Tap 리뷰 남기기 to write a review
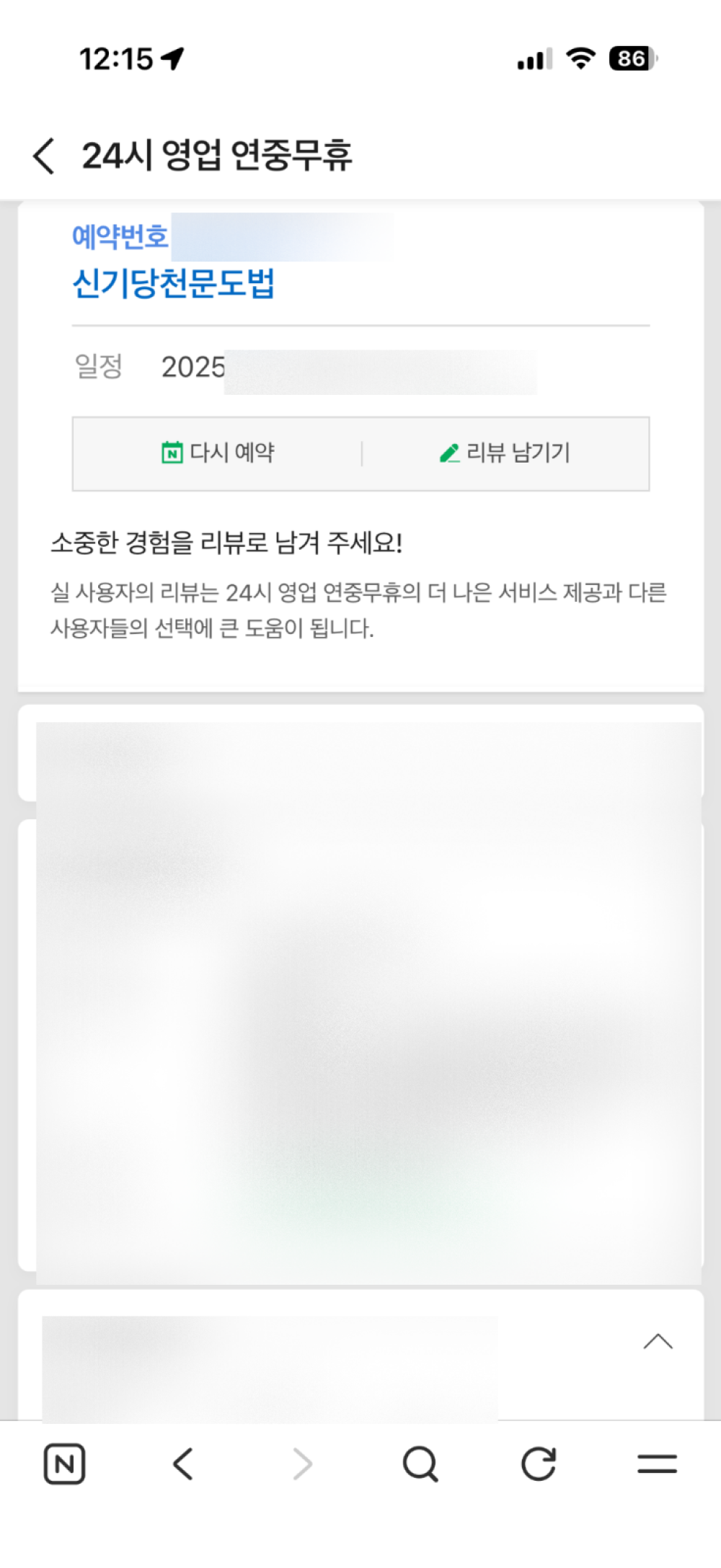This screenshot has height=1568, width=721. tap(505, 453)
